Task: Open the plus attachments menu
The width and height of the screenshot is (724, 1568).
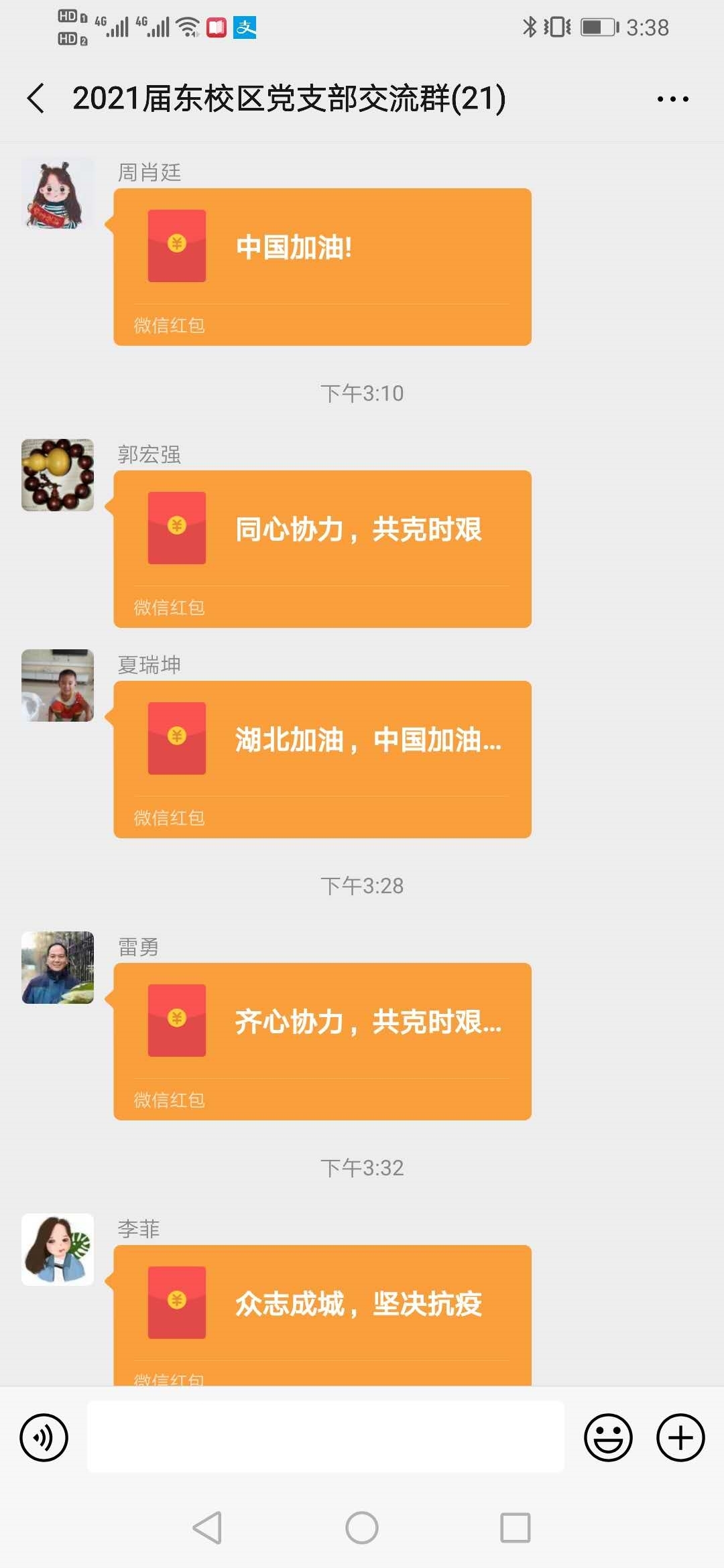Action: [x=680, y=1437]
